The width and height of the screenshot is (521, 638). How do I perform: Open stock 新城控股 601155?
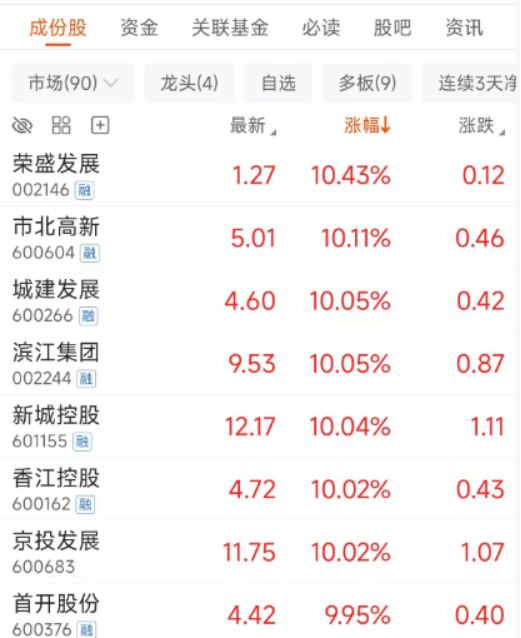click(x=260, y=426)
